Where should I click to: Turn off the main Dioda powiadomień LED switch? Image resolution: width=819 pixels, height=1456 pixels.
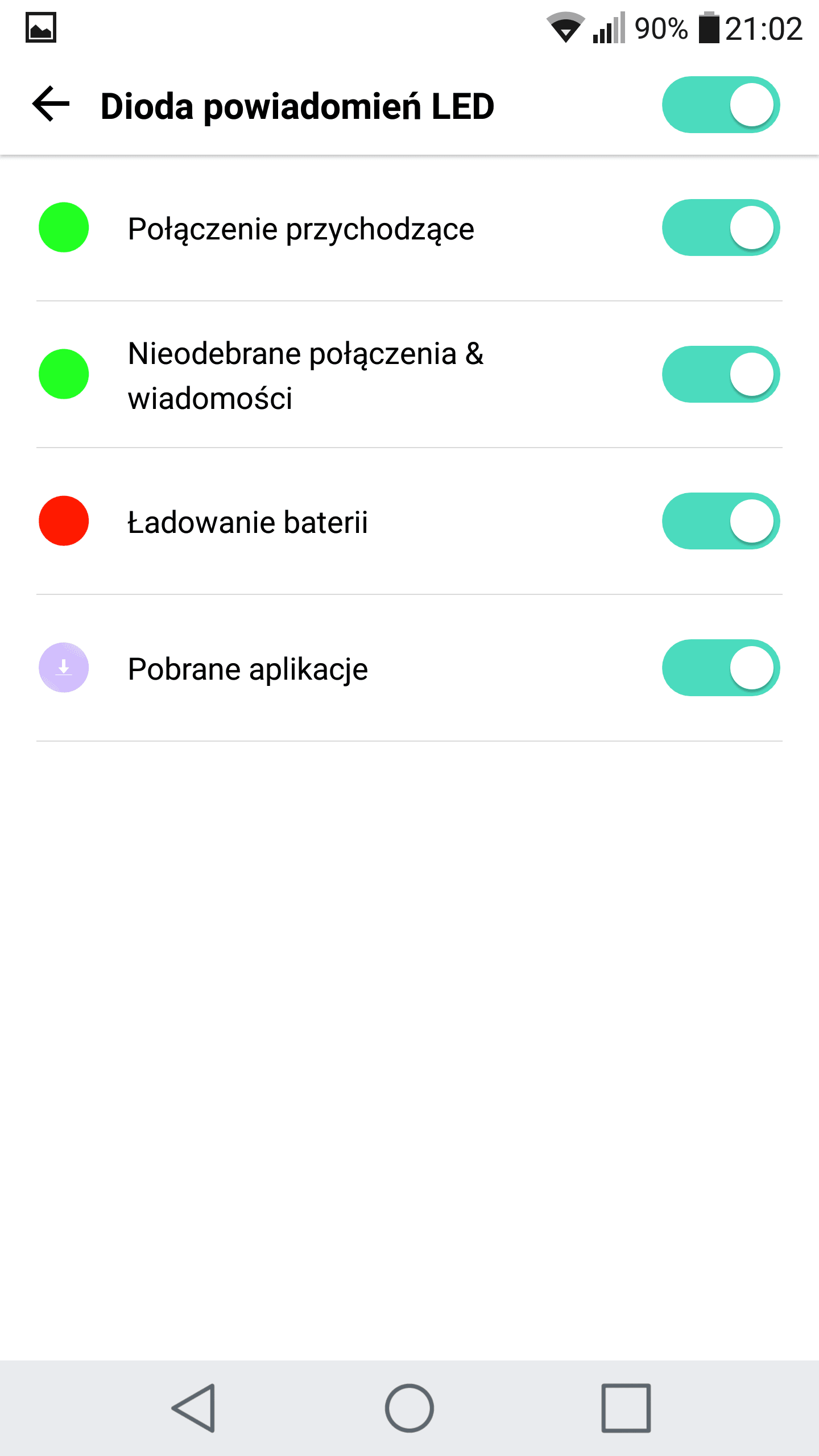point(721,105)
